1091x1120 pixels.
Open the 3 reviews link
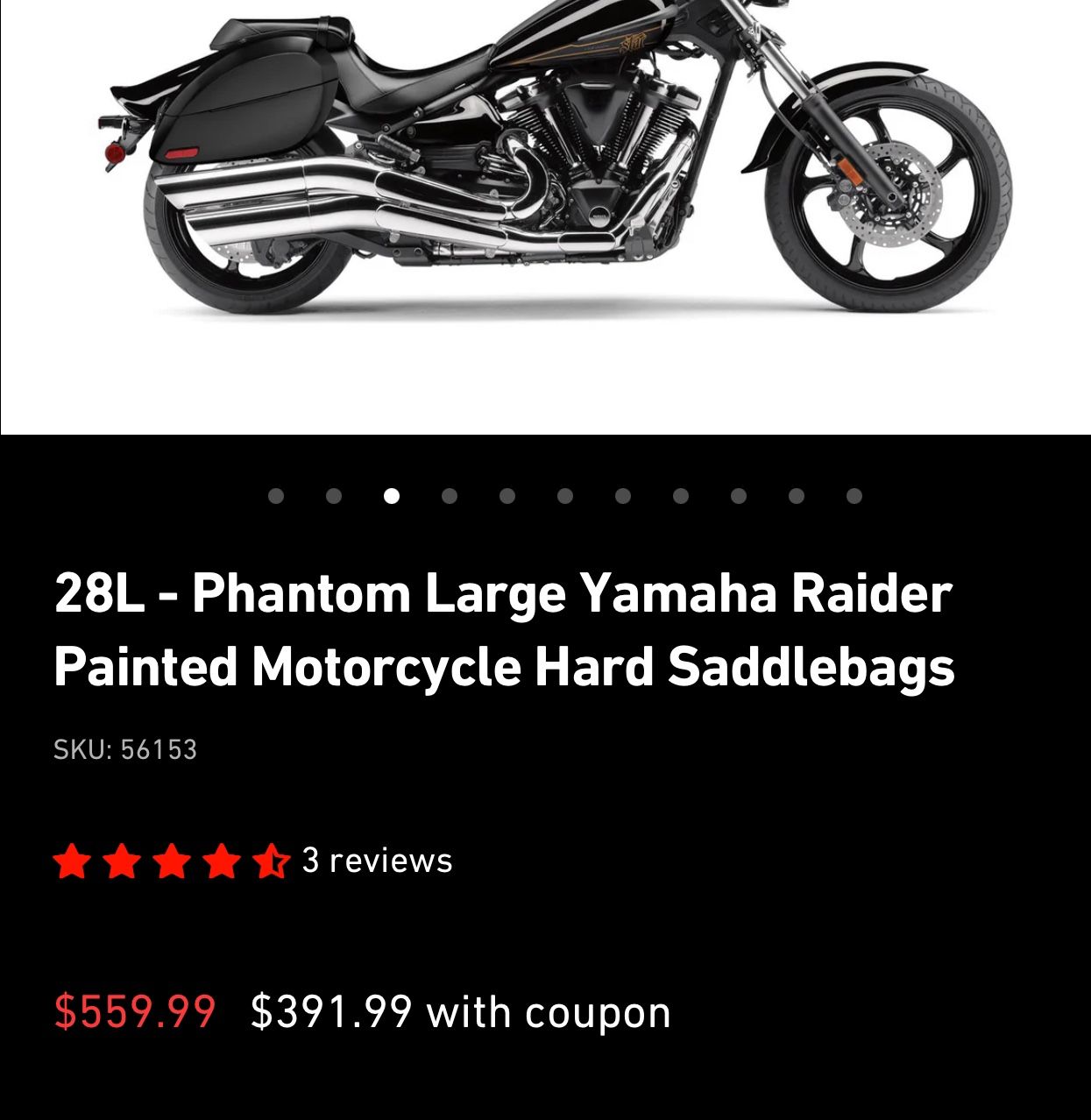coord(377,861)
